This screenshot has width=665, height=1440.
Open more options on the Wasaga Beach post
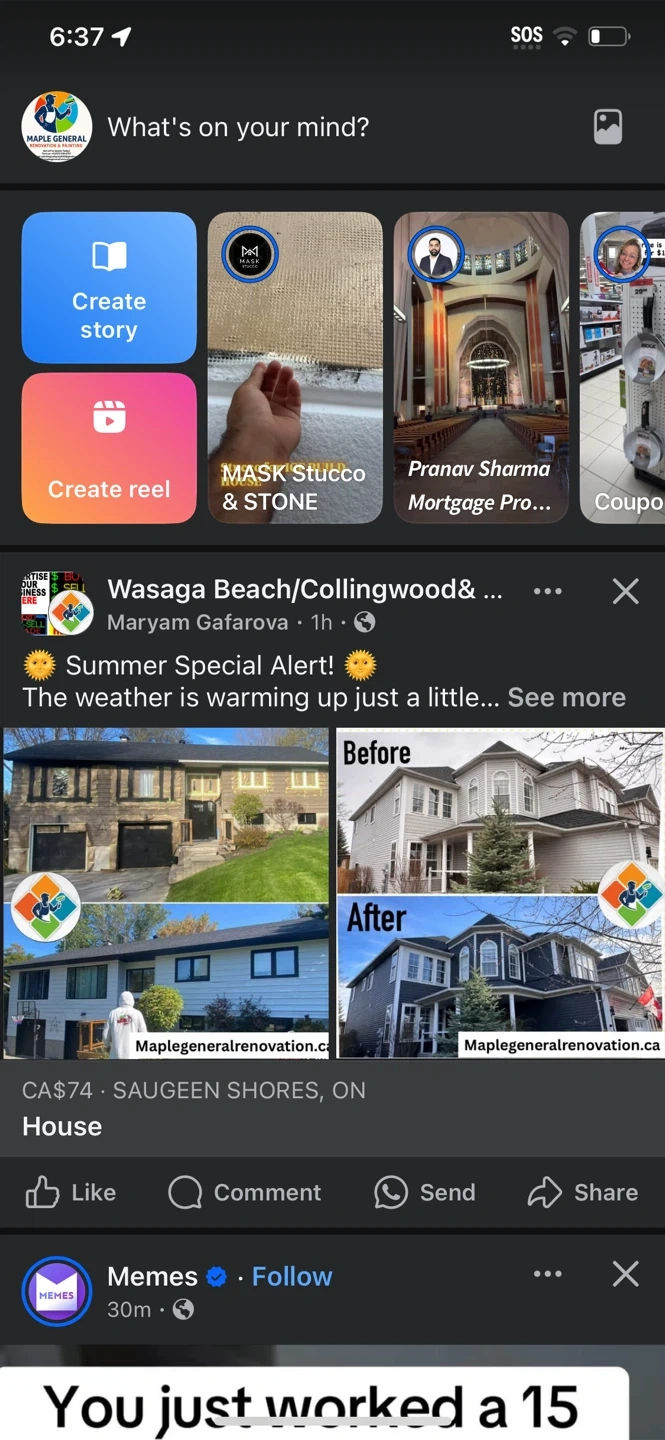click(x=548, y=591)
